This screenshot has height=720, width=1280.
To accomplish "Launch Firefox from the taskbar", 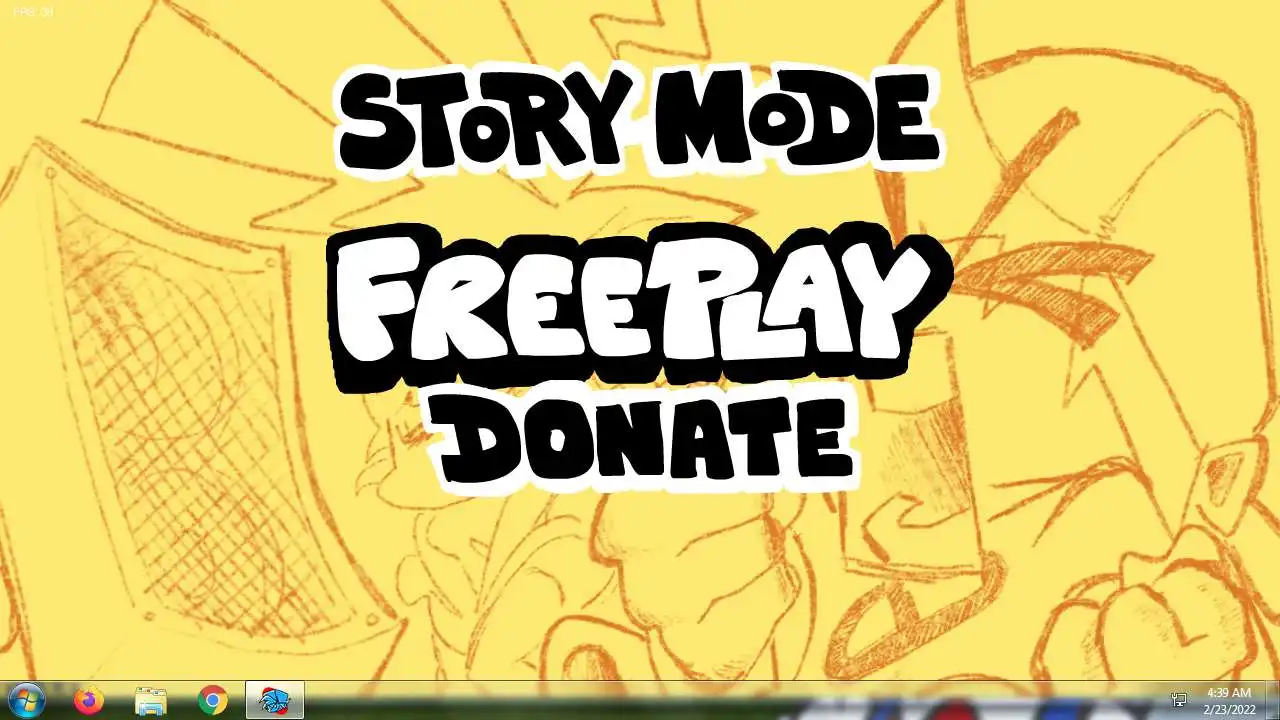I will click(88, 700).
